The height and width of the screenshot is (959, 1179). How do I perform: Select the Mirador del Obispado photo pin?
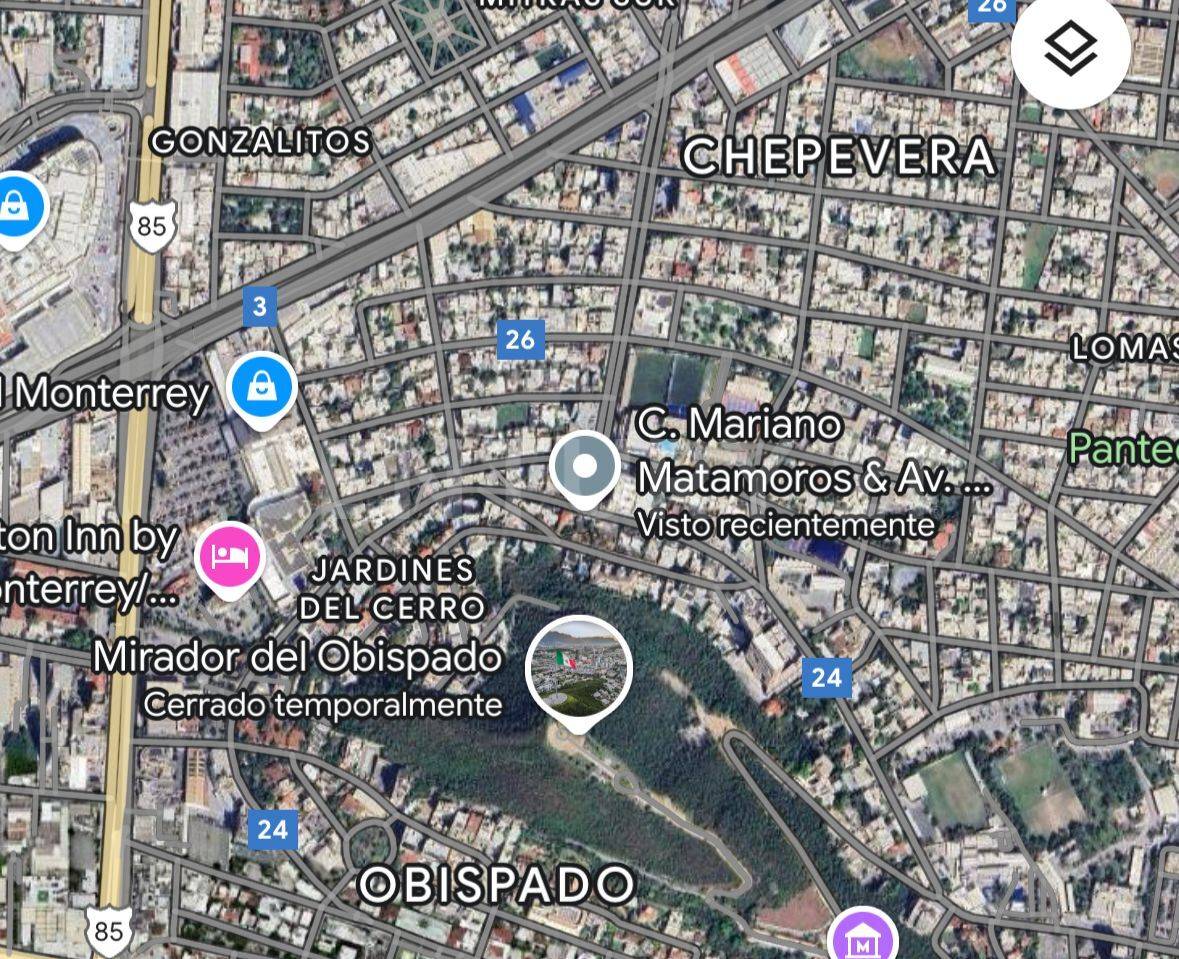(x=578, y=669)
